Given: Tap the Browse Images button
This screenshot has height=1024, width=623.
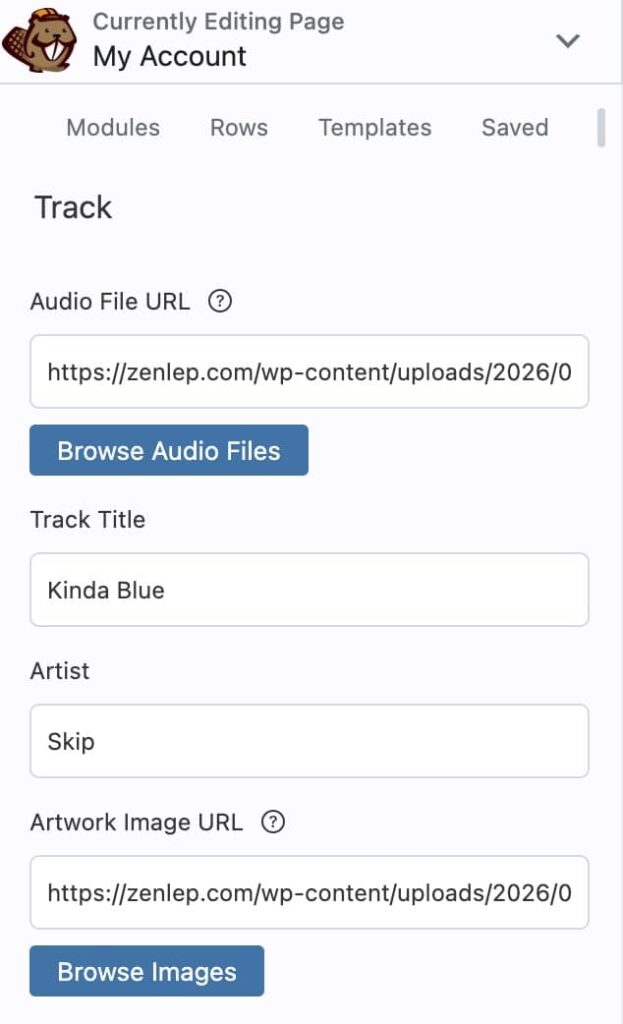Looking at the screenshot, I should point(147,971).
